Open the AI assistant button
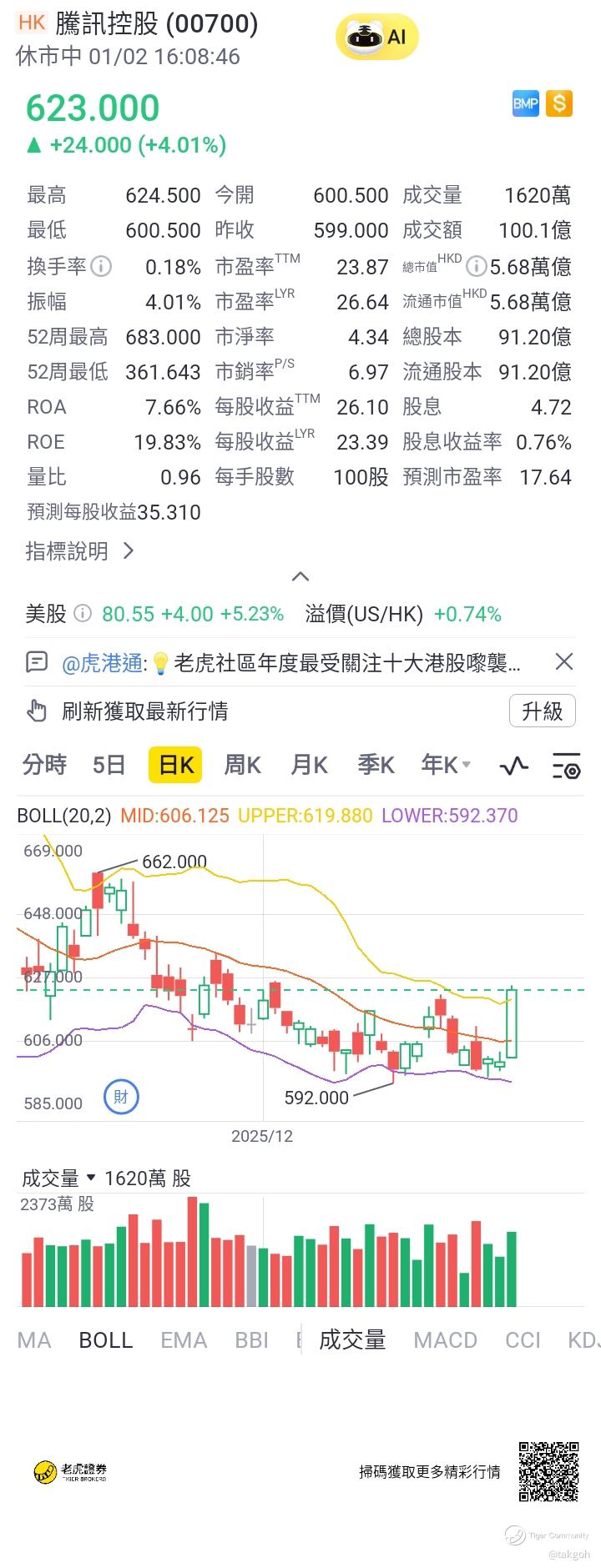 376,37
